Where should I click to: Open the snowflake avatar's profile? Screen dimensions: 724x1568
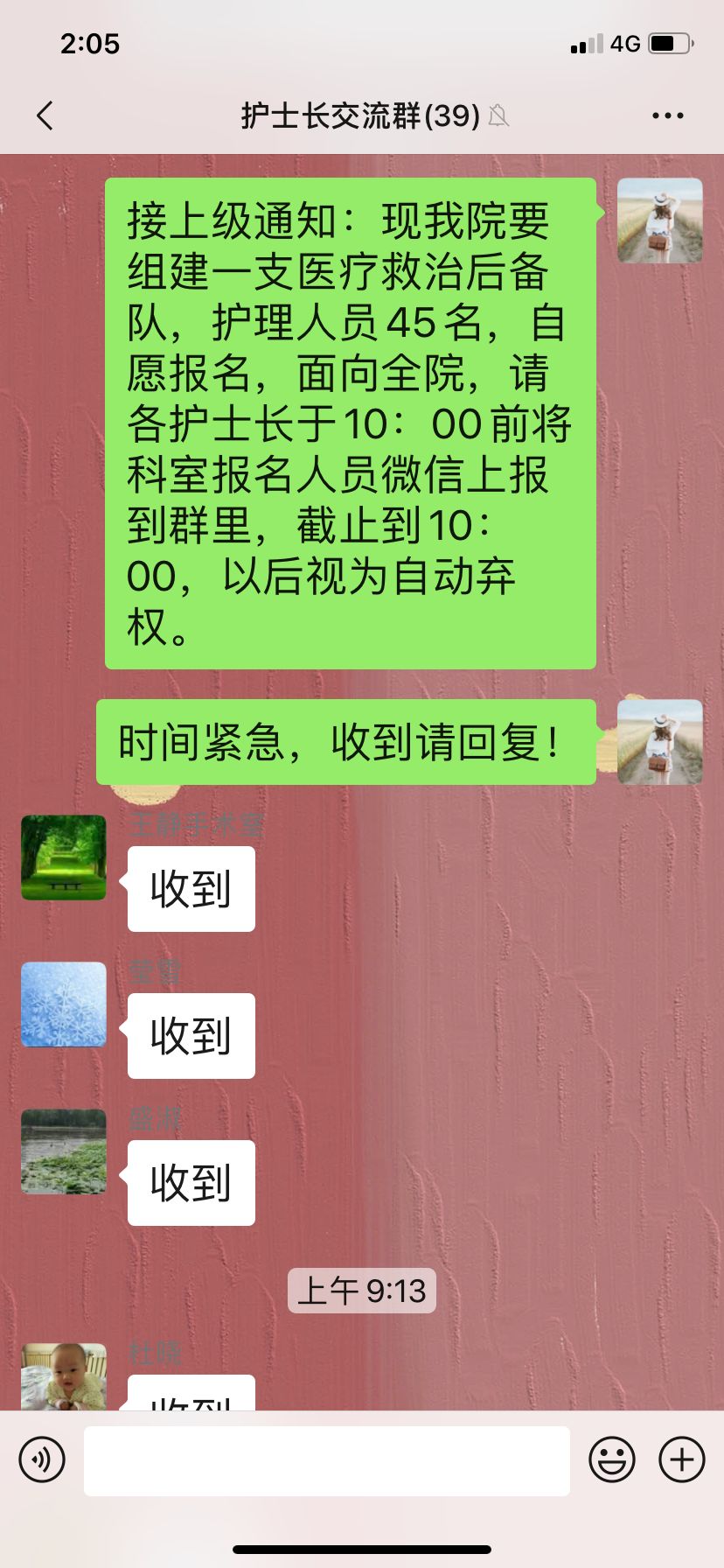(64, 1004)
